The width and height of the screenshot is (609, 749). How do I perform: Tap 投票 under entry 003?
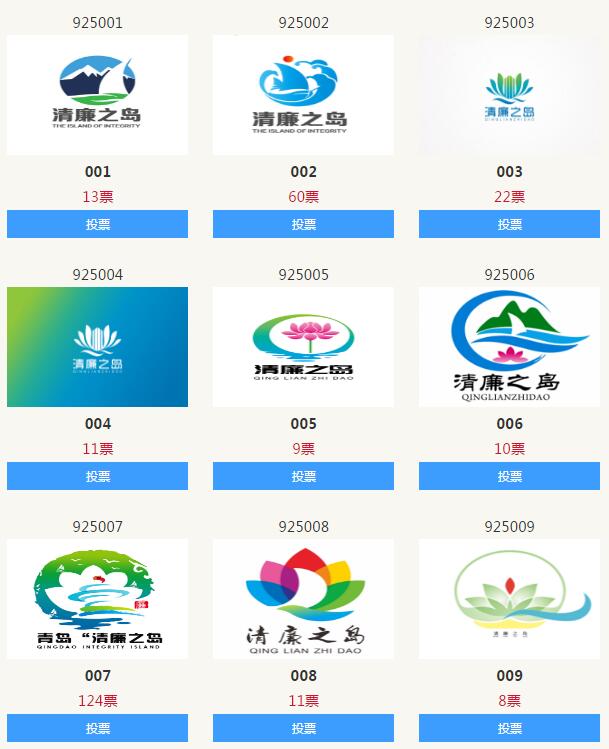(x=509, y=224)
